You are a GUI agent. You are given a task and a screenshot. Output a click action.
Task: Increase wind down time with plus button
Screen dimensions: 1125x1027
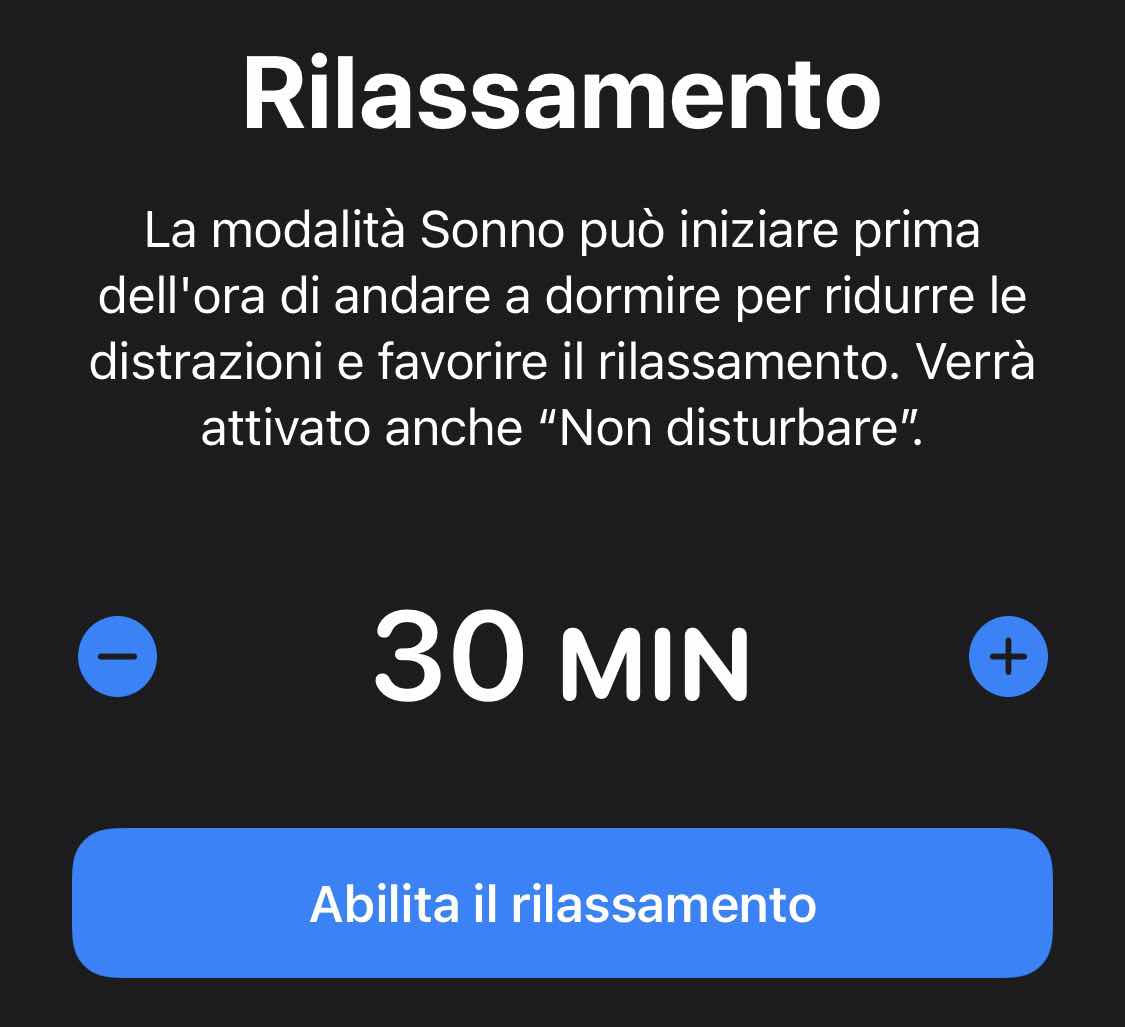tap(1008, 657)
